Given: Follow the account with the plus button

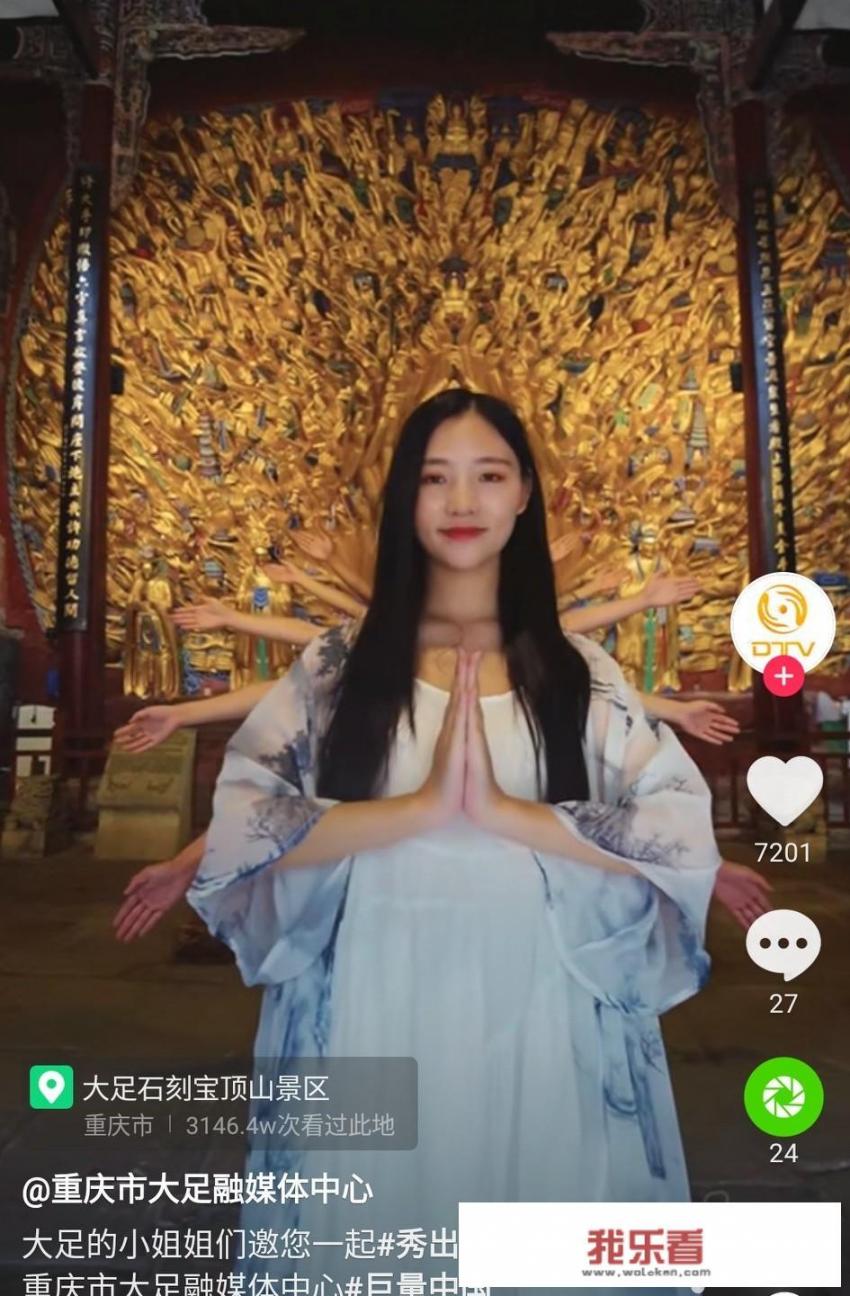Looking at the screenshot, I should 783,677.
